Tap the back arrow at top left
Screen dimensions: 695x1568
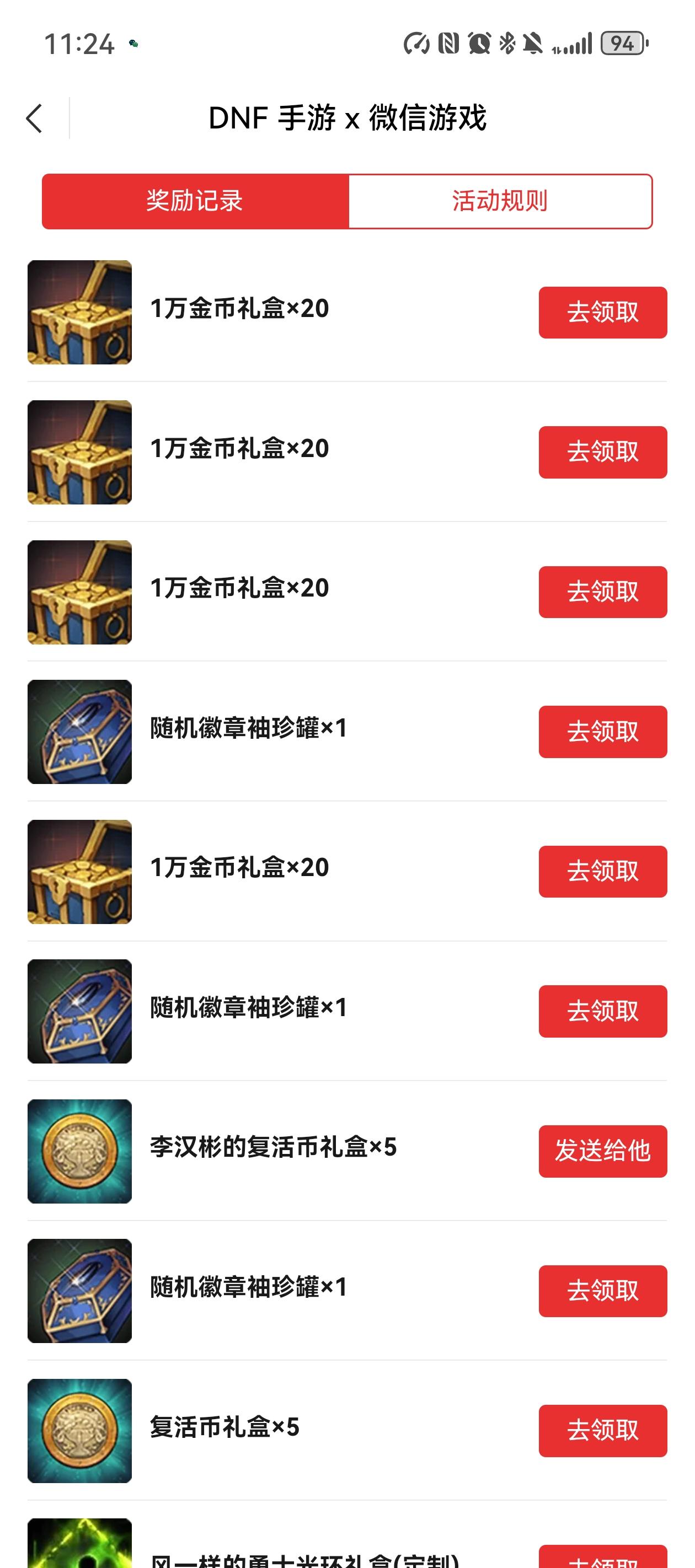pos(35,119)
